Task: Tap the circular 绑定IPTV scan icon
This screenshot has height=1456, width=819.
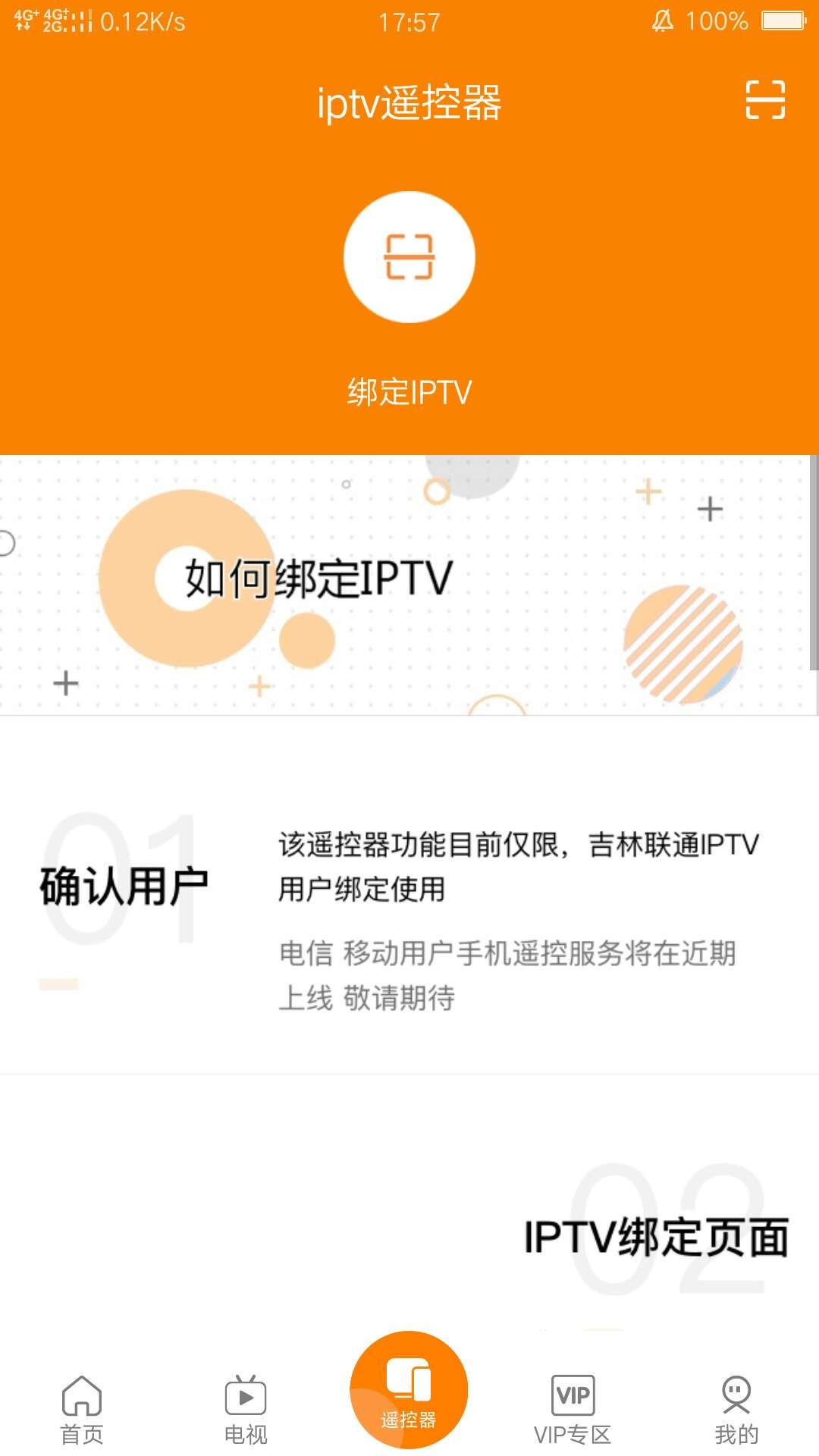Action: click(409, 257)
